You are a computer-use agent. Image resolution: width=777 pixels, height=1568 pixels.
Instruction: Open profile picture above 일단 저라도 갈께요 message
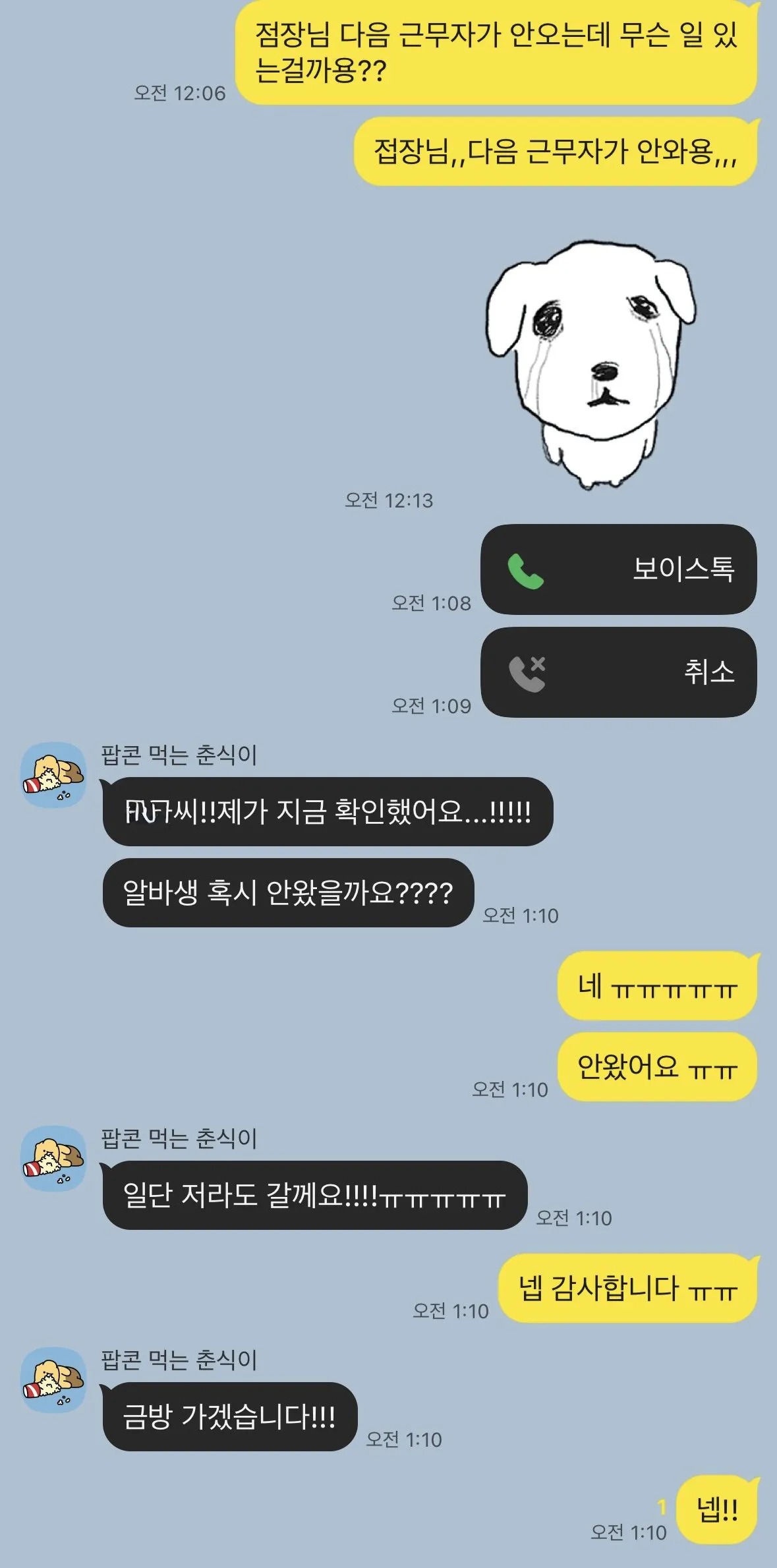[53, 1158]
